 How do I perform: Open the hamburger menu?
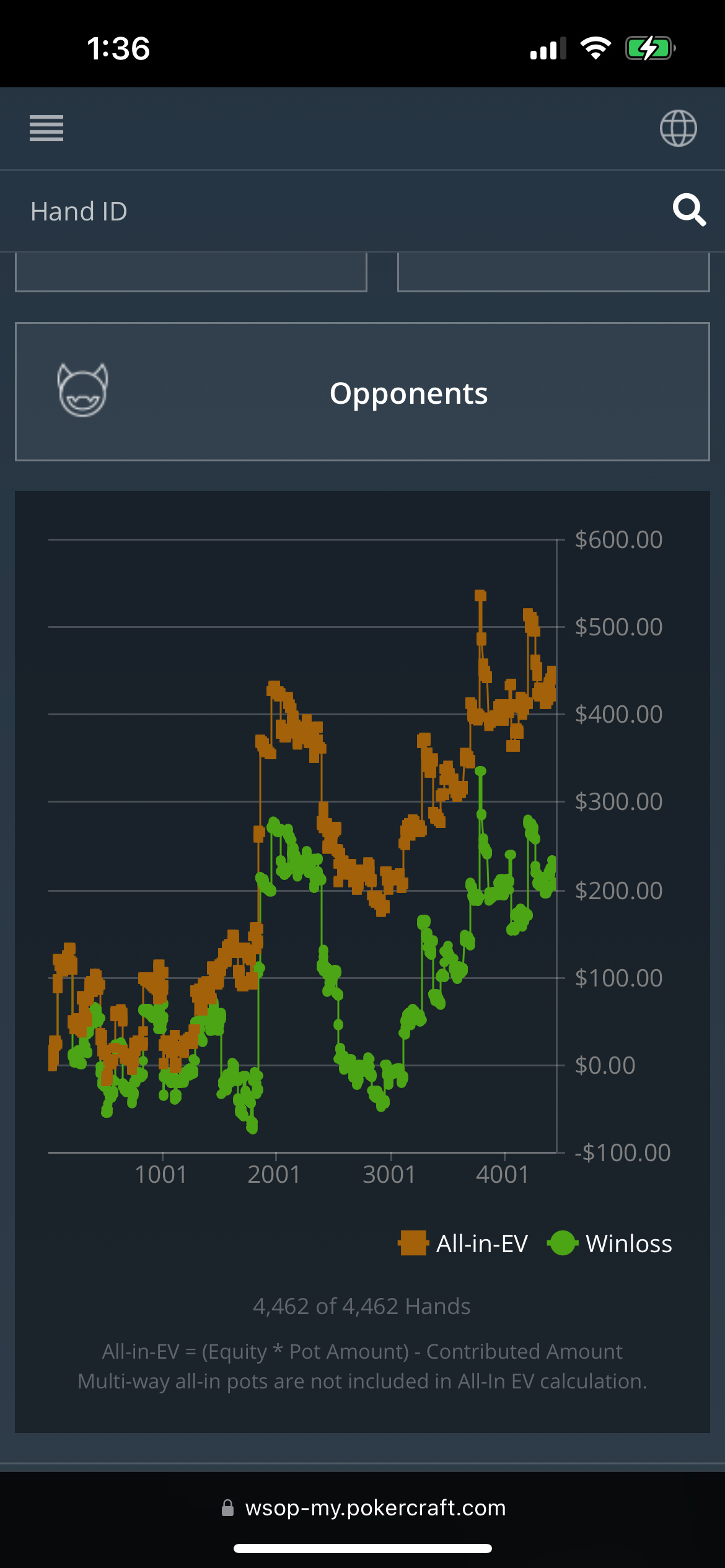pyautogui.click(x=46, y=128)
